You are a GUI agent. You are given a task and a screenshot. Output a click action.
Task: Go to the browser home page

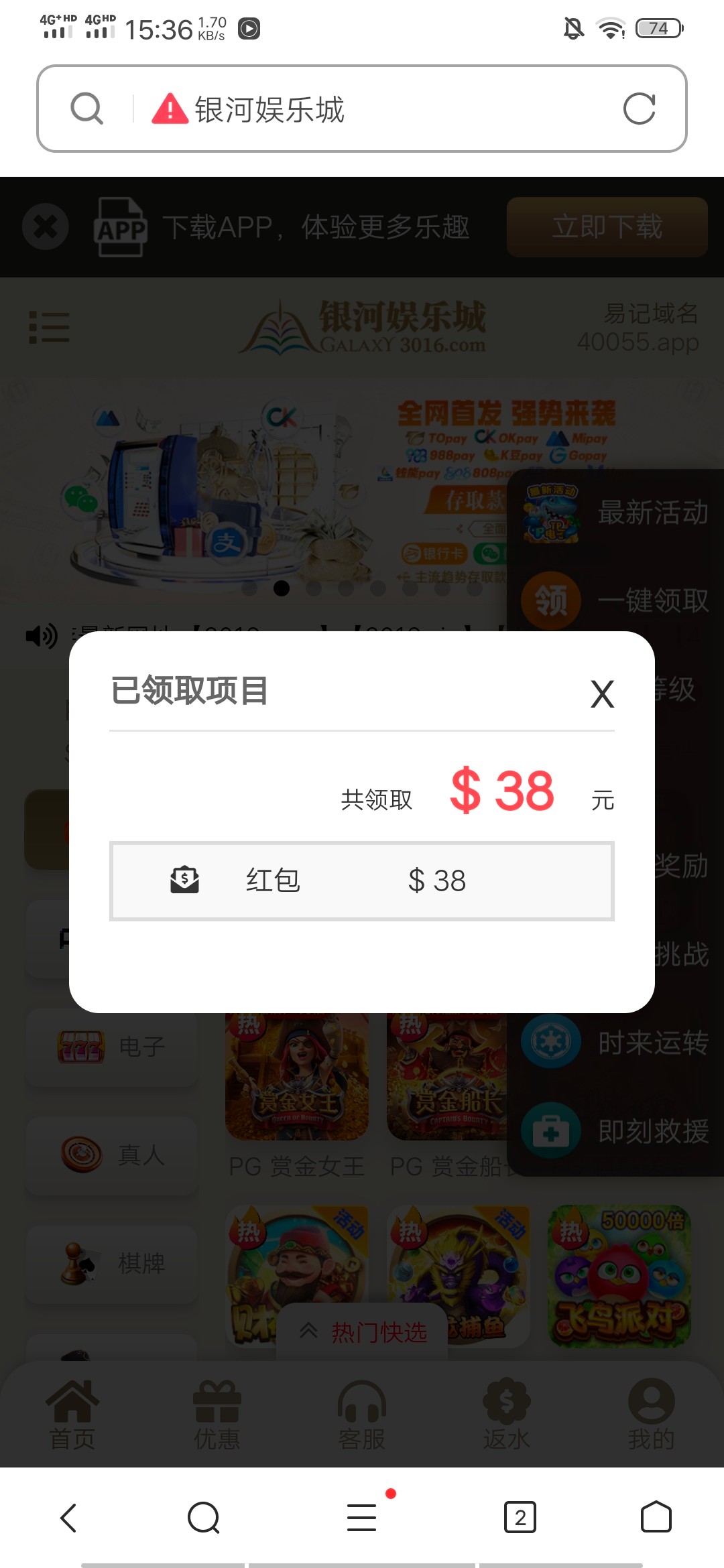[656, 1518]
